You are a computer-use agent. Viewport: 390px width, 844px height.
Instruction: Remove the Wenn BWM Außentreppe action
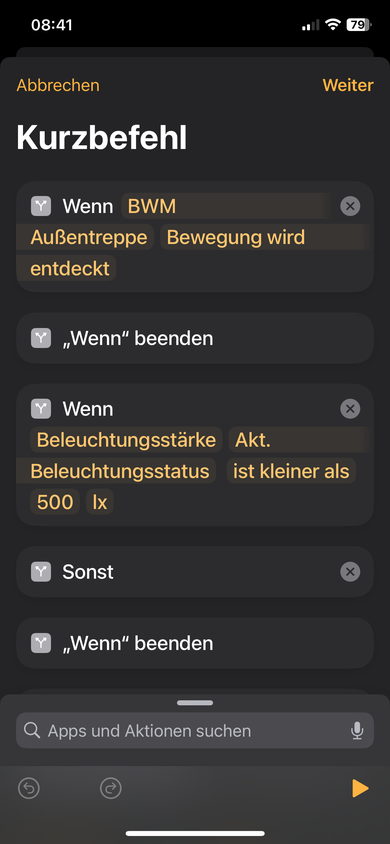click(x=350, y=206)
